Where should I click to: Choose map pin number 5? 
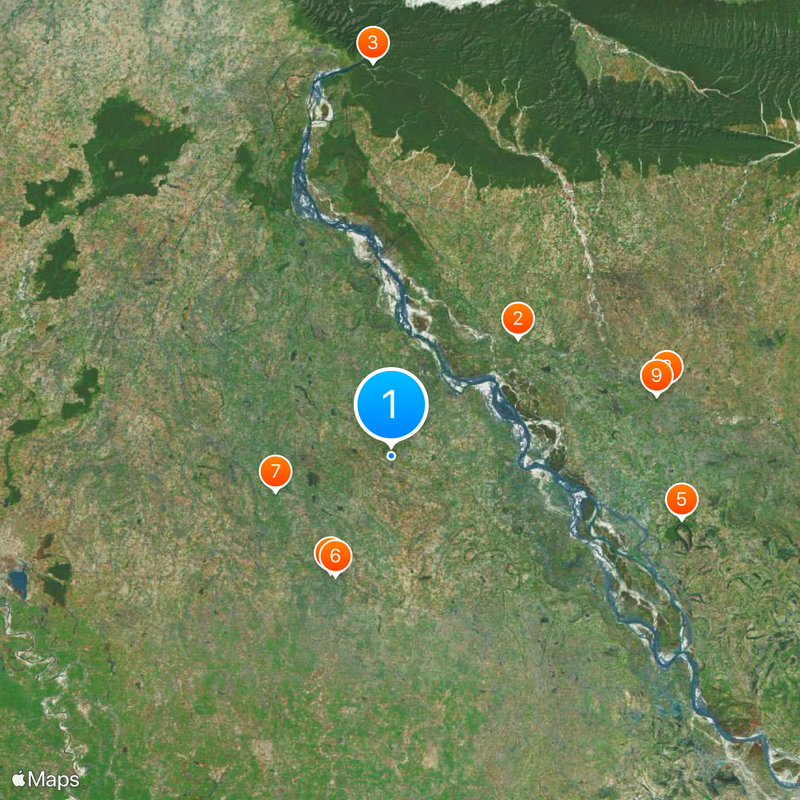point(681,498)
